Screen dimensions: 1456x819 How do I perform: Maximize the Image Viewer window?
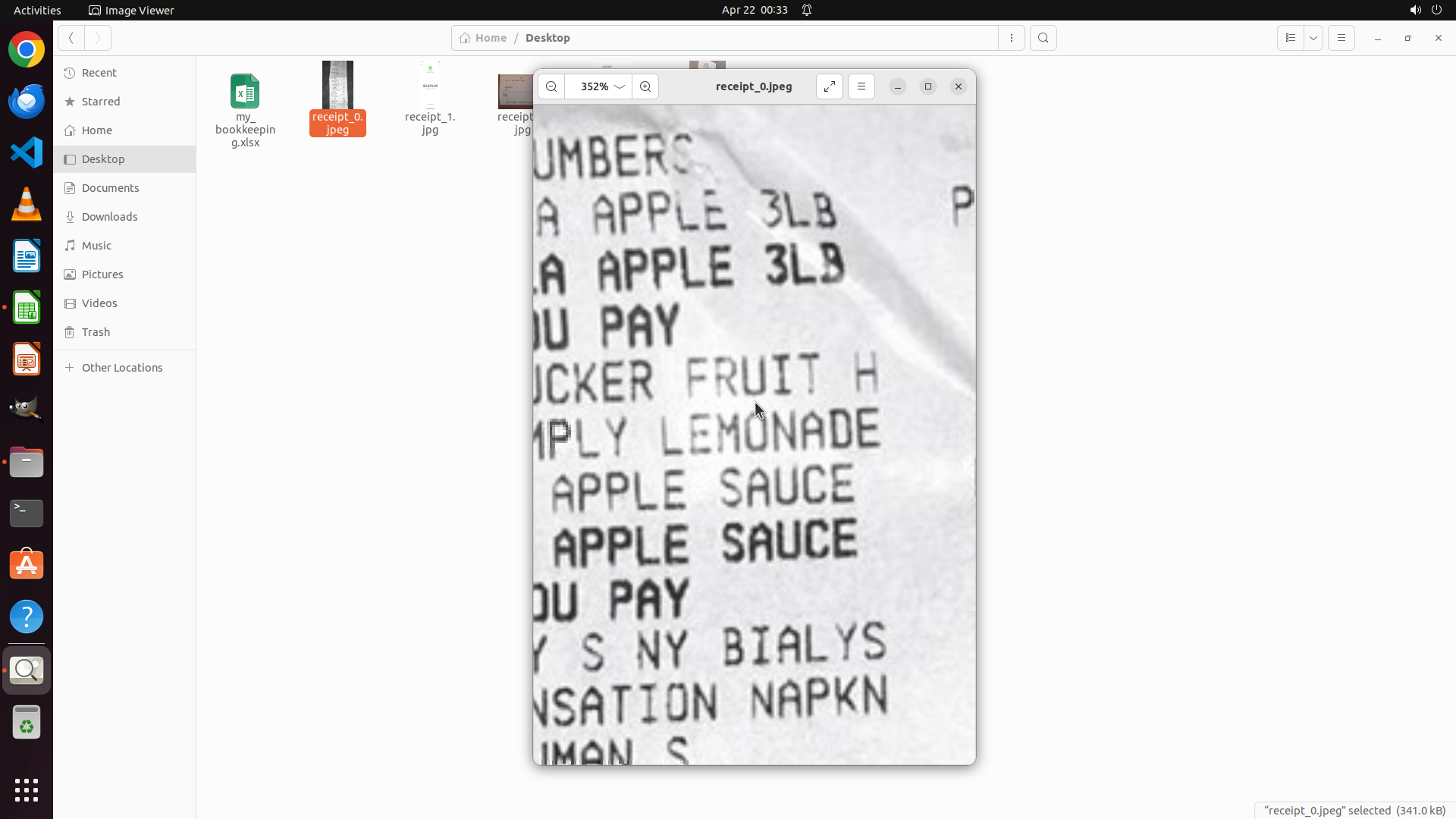click(928, 86)
